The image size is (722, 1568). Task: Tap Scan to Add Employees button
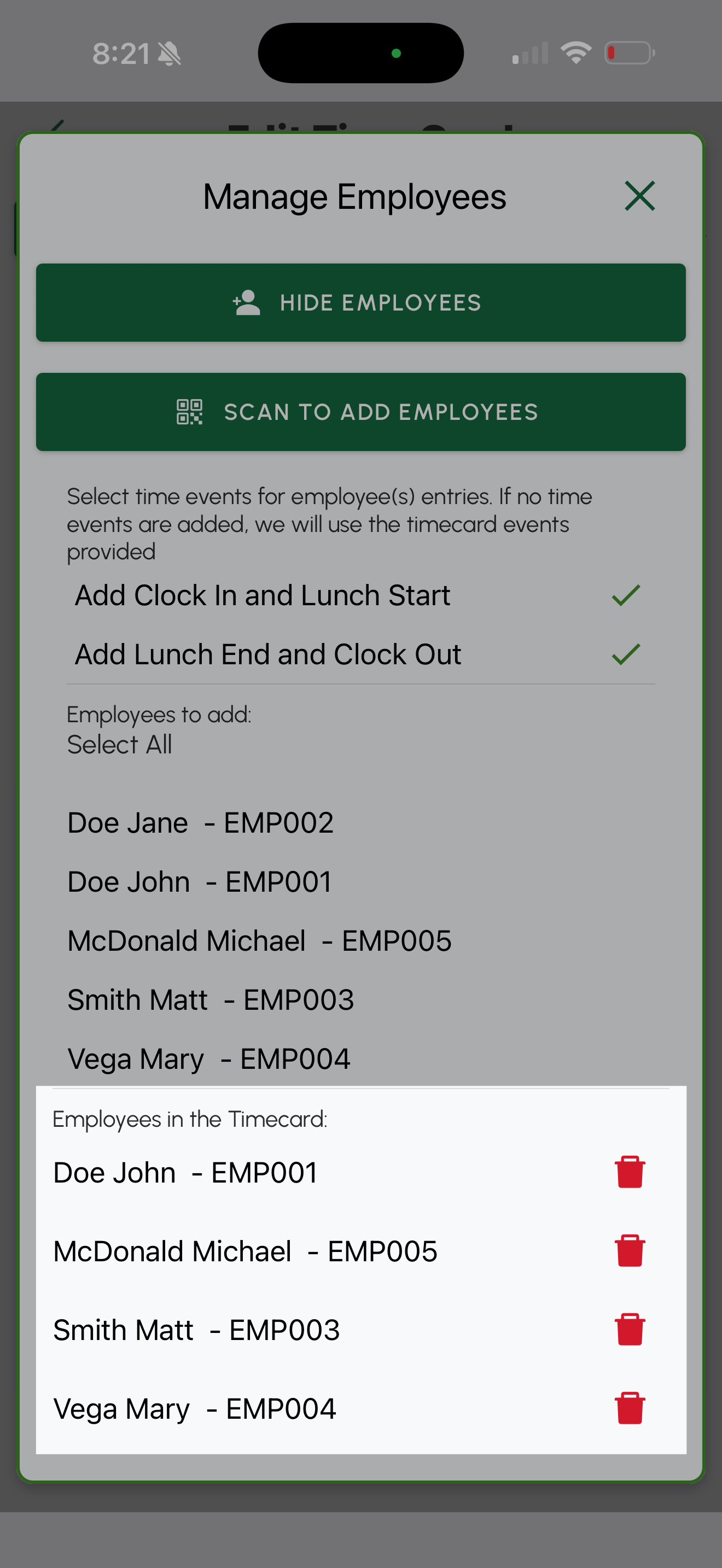(361, 412)
